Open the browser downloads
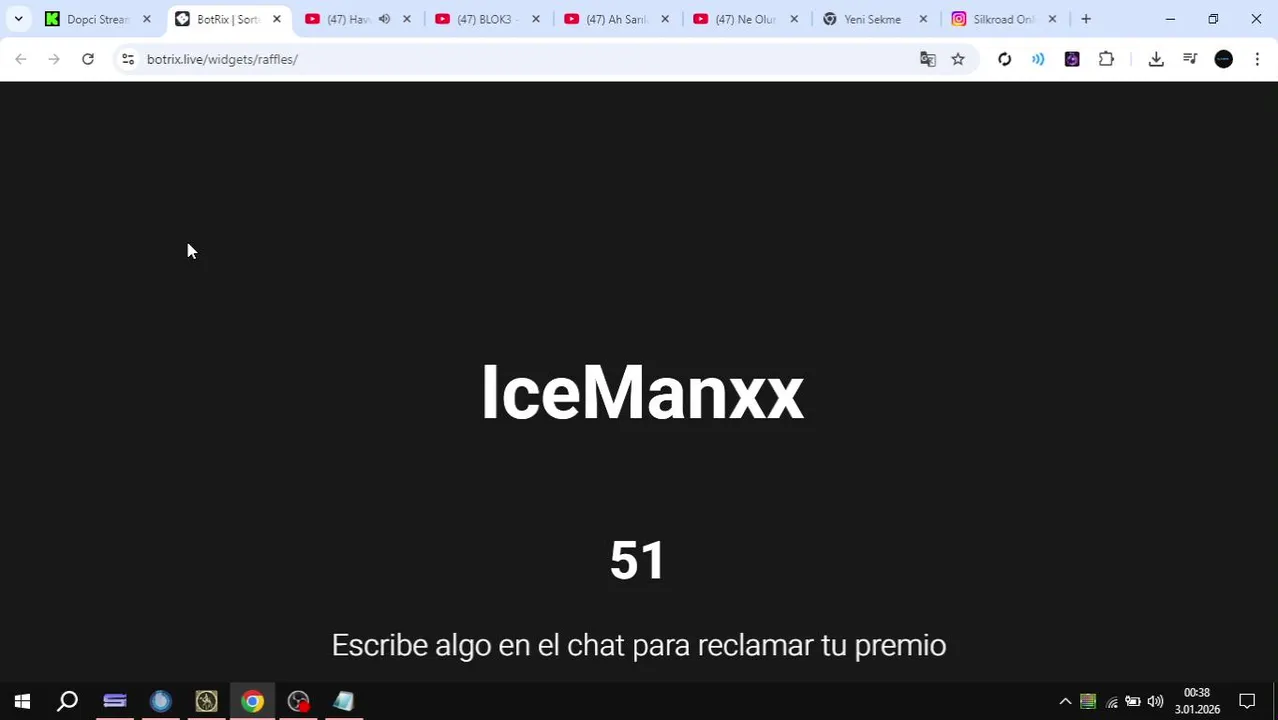Screen dimensions: 1278x720 pyautogui.click(x=1156, y=59)
